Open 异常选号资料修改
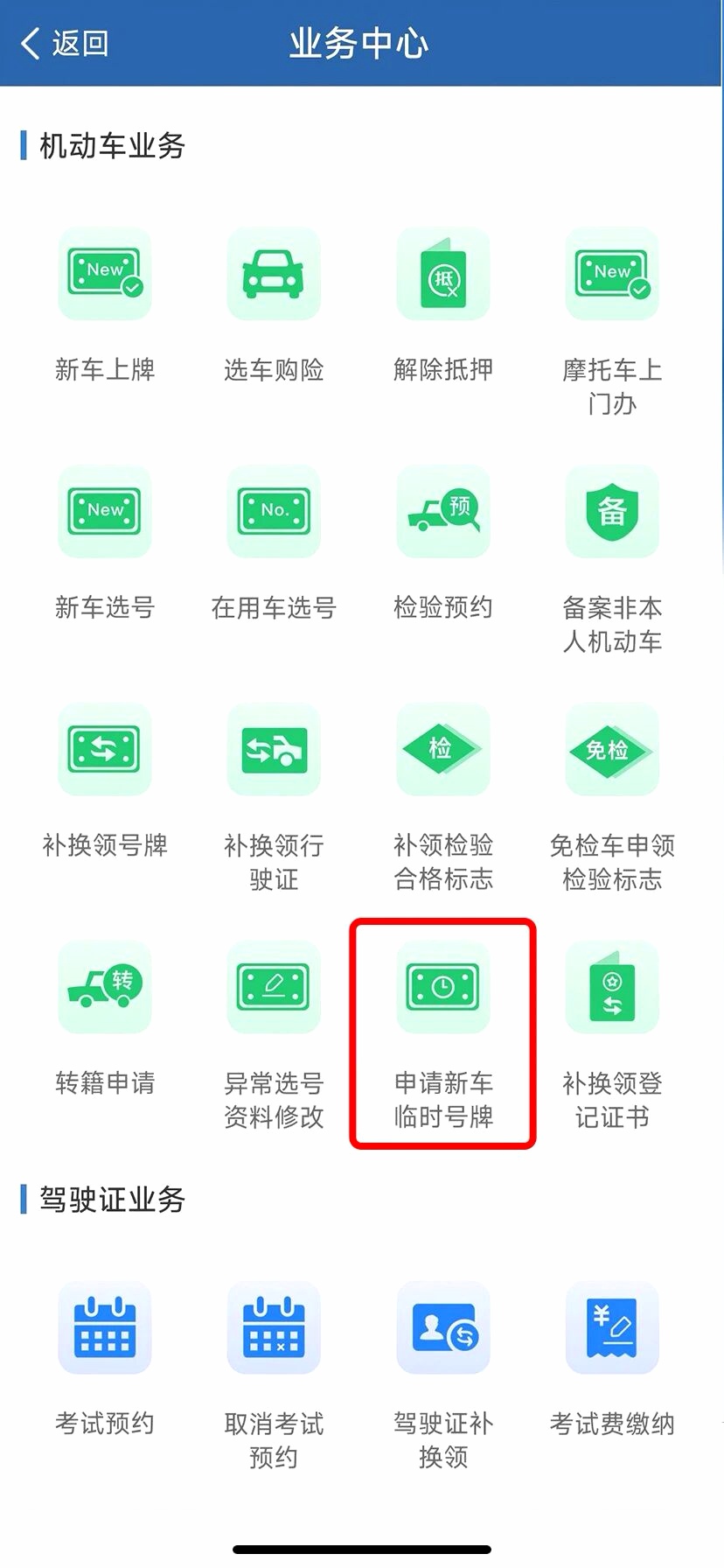 (274, 988)
